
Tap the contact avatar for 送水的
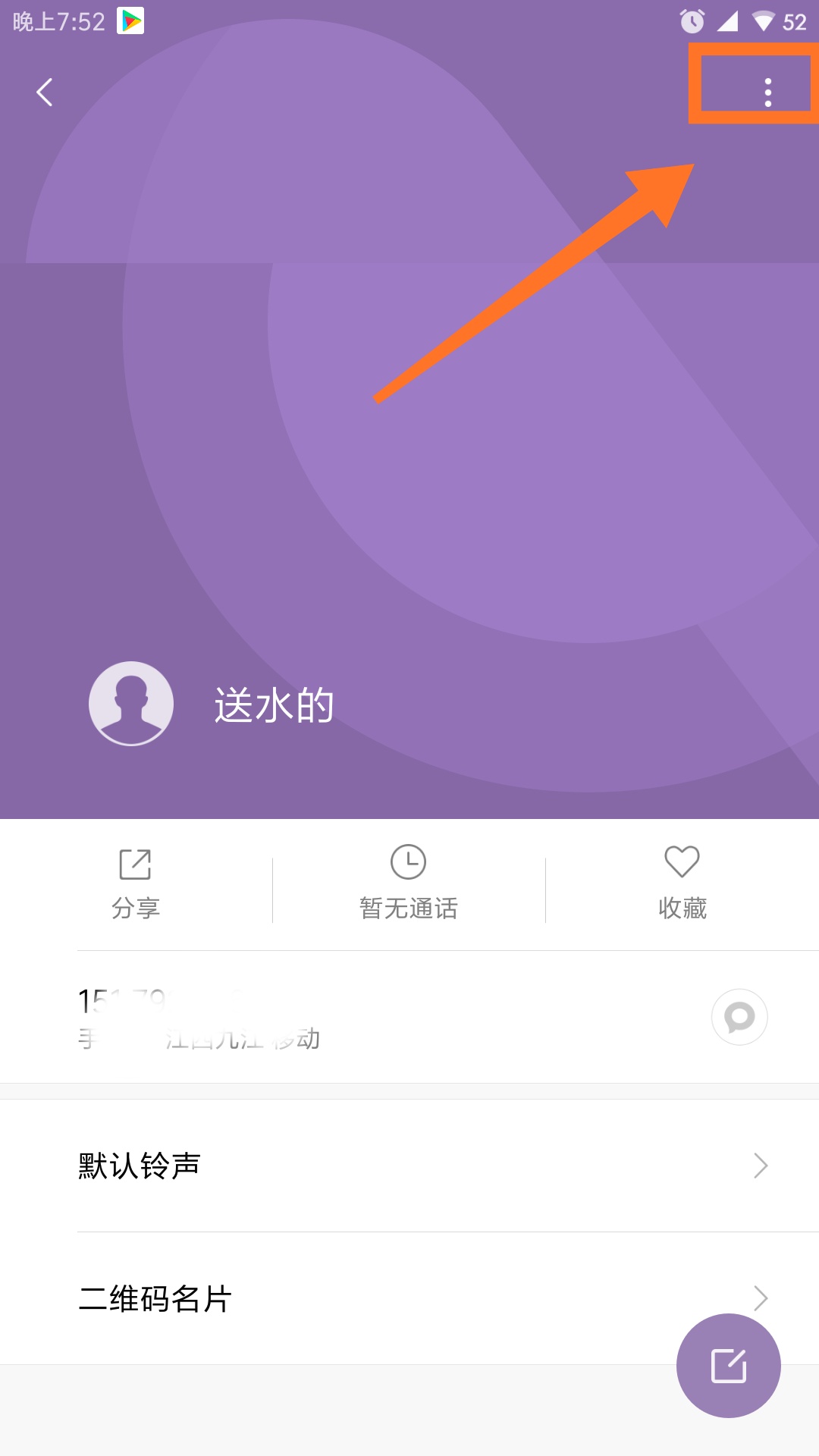131,704
